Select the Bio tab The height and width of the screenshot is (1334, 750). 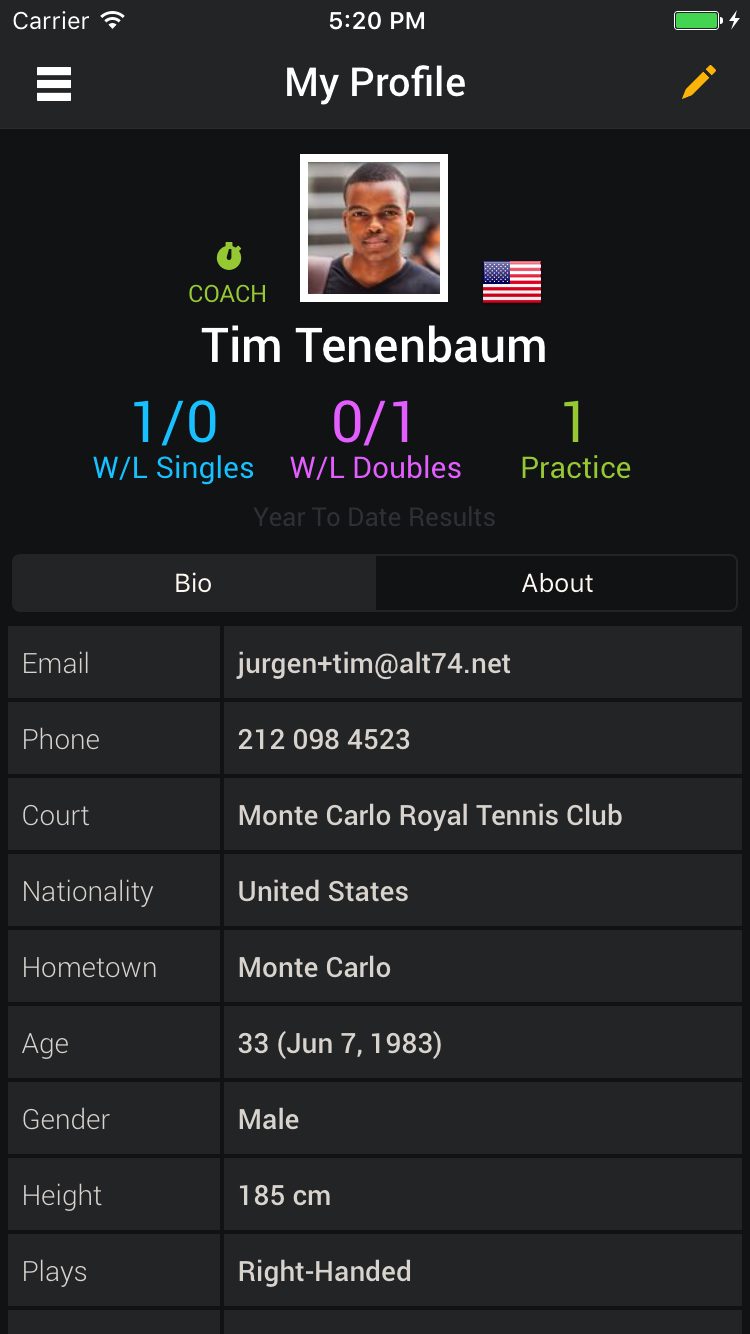(x=193, y=583)
